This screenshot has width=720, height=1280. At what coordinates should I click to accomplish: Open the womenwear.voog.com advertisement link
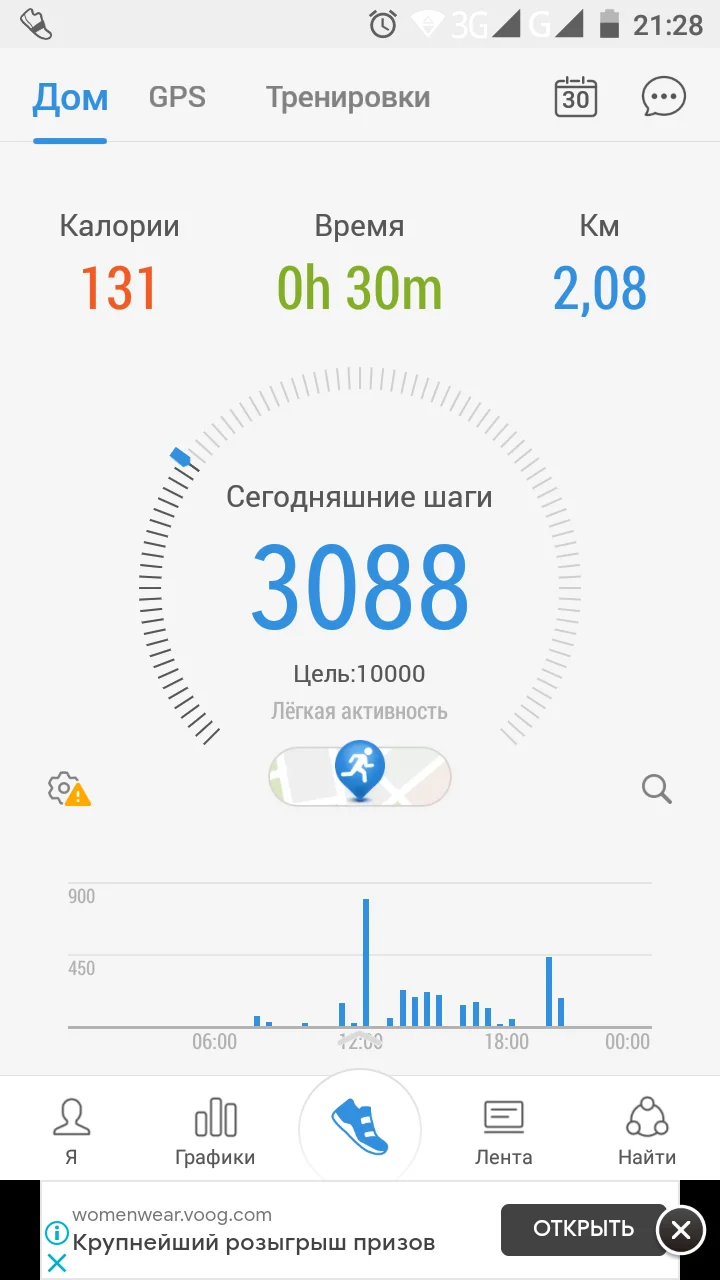(170, 1214)
